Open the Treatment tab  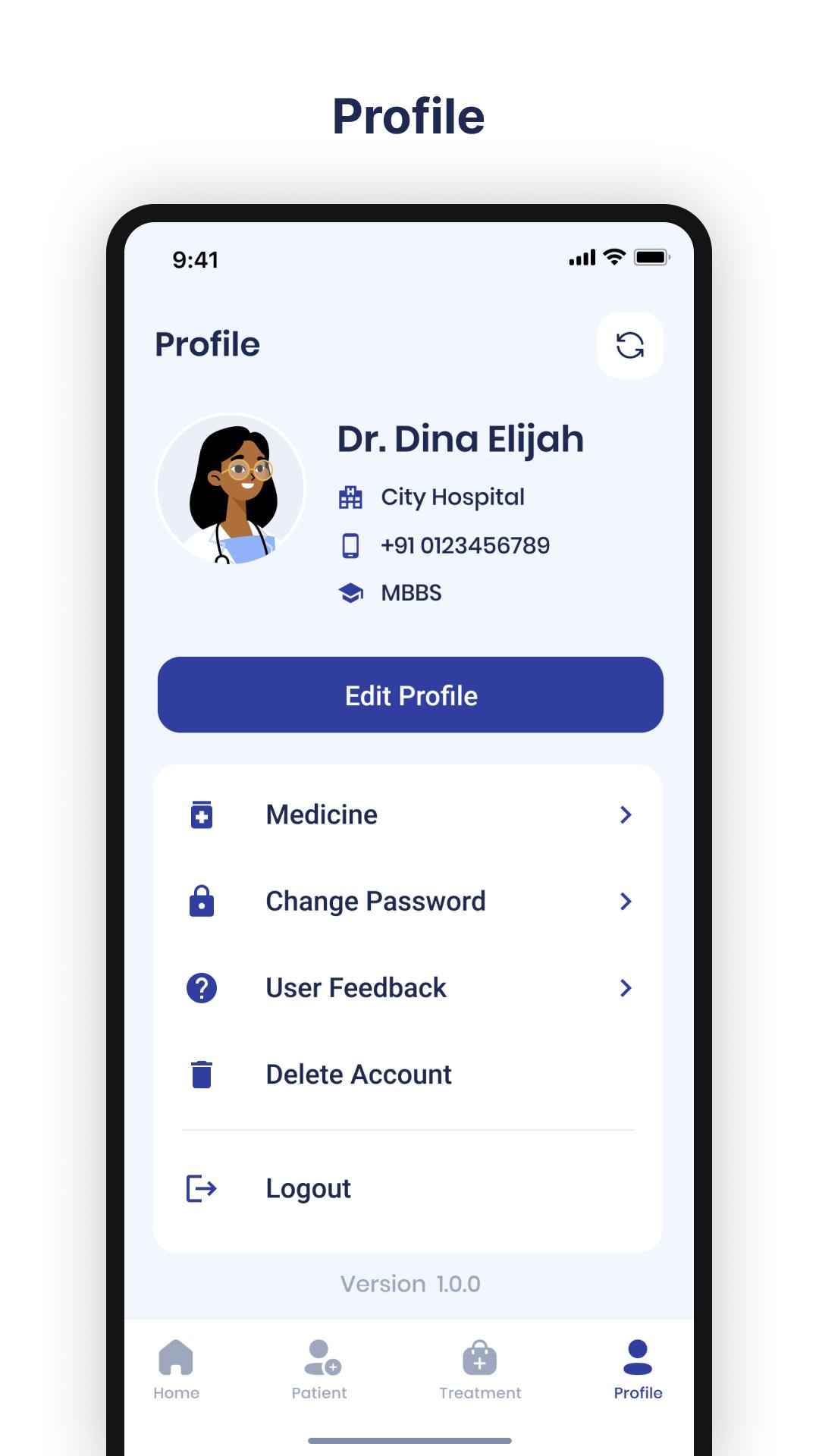pyautogui.click(x=480, y=1370)
